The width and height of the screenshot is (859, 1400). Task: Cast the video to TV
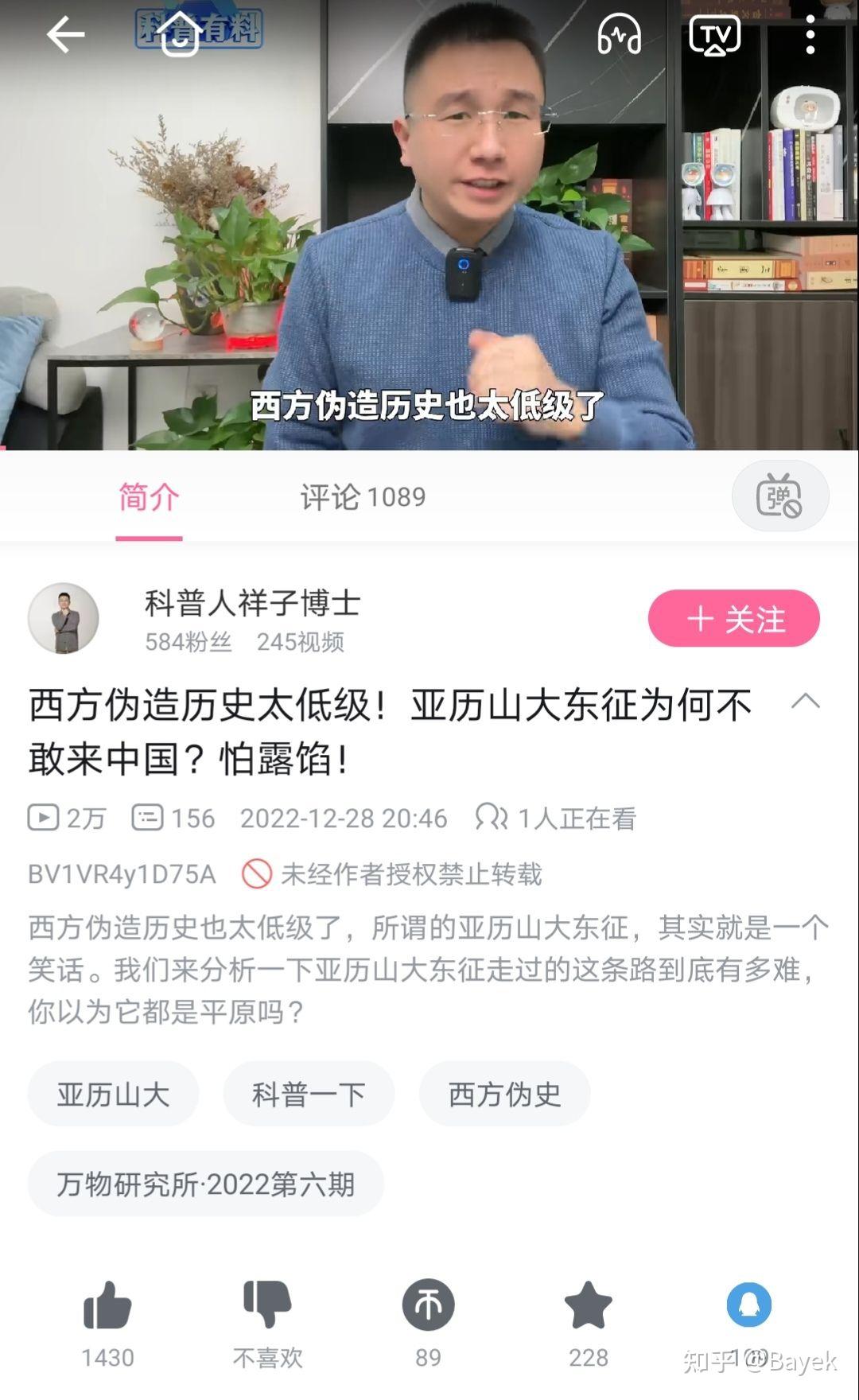[715, 36]
